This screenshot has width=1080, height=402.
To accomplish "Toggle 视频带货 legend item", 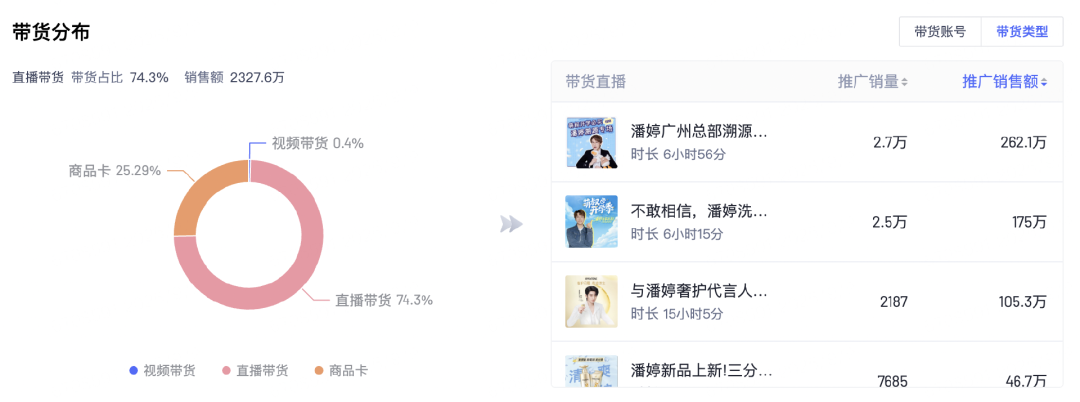I will click(x=162, y=371).
